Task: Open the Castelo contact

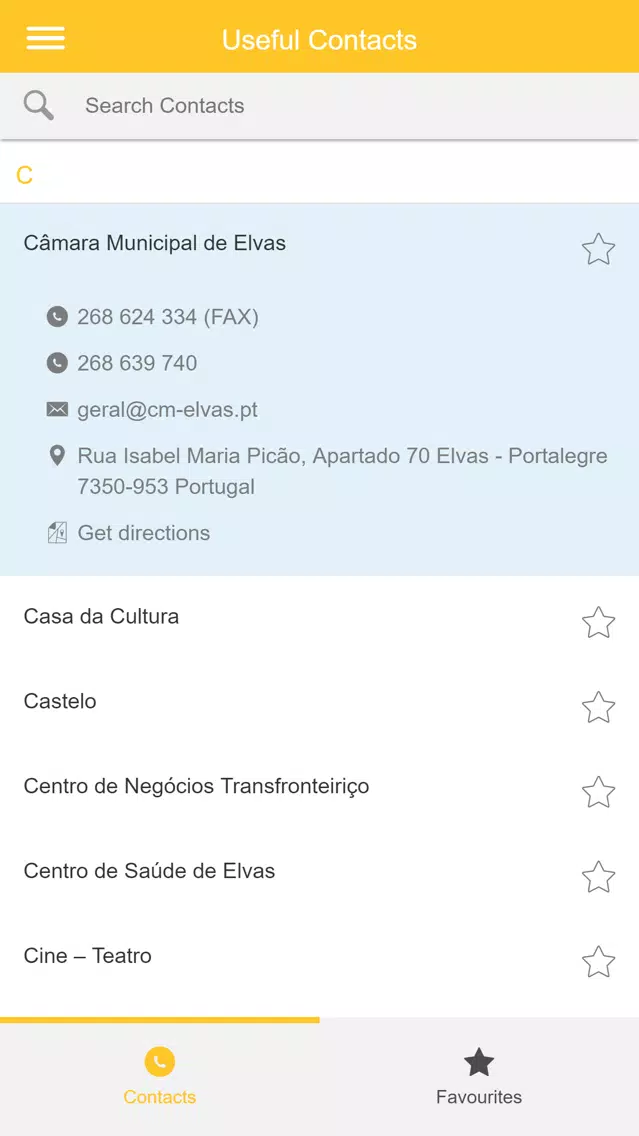Action: pyautogui.click(x=290, y=702)
